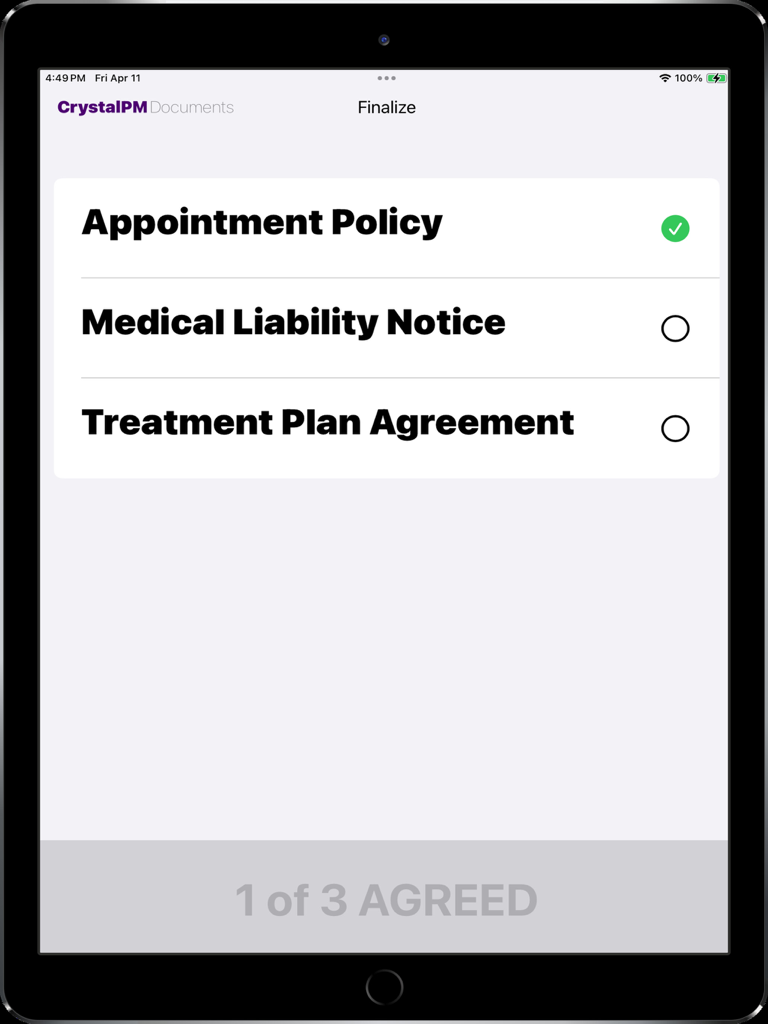Tap the green checkmark on Appointment Policy
This screenshot has height=1024, width=768.
(x=675, y=228)
